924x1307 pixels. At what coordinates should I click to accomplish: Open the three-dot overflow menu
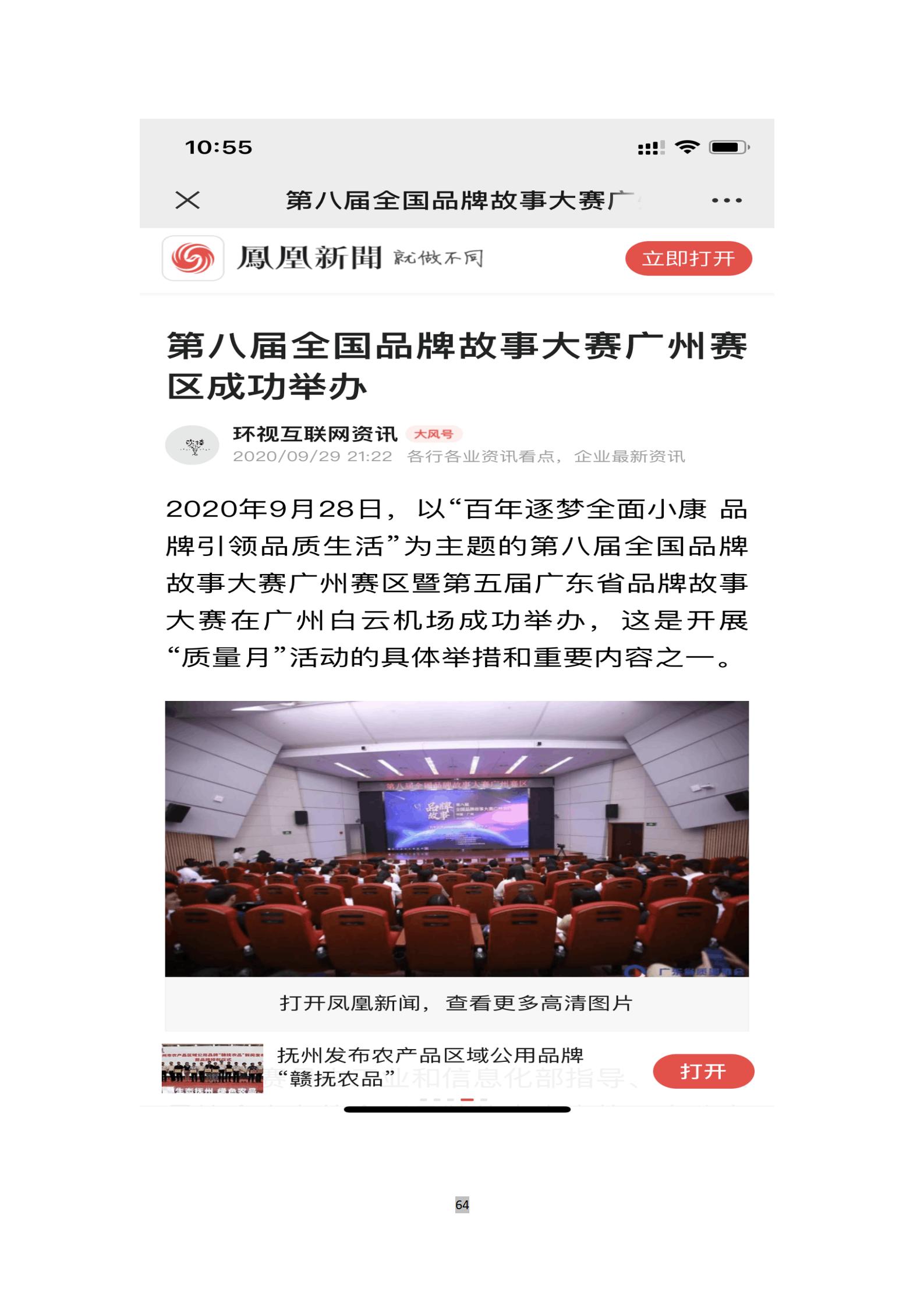pyautogui.click(x=727, y=200)
